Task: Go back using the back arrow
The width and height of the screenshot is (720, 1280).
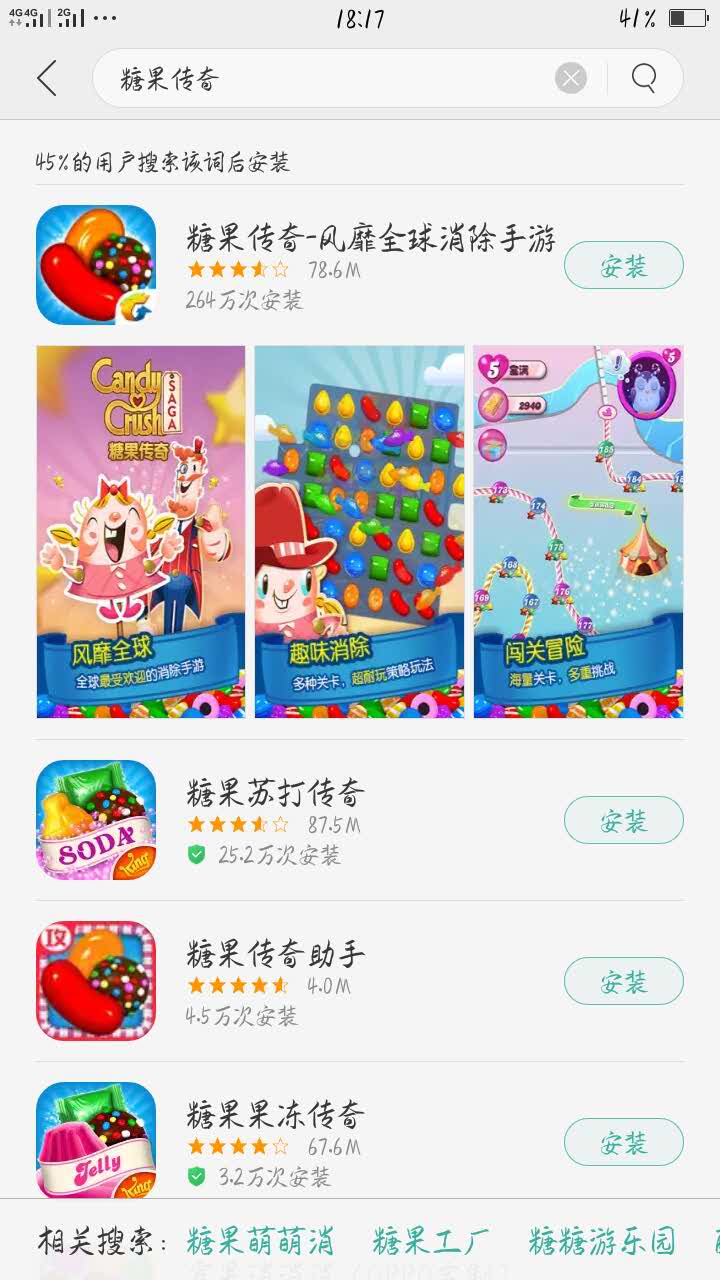Action: coord(47,78)
